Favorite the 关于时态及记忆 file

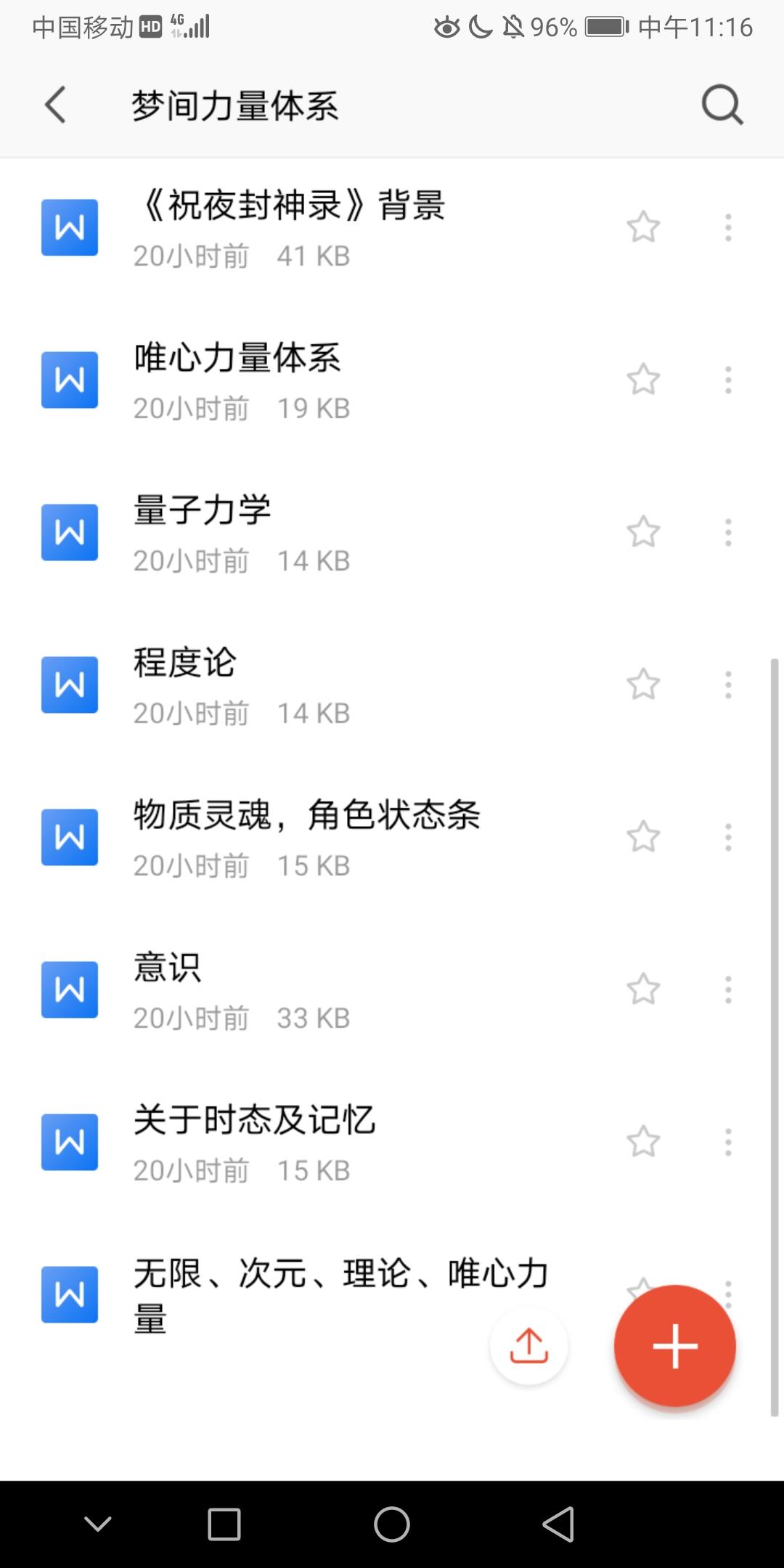pos(643,1142)
